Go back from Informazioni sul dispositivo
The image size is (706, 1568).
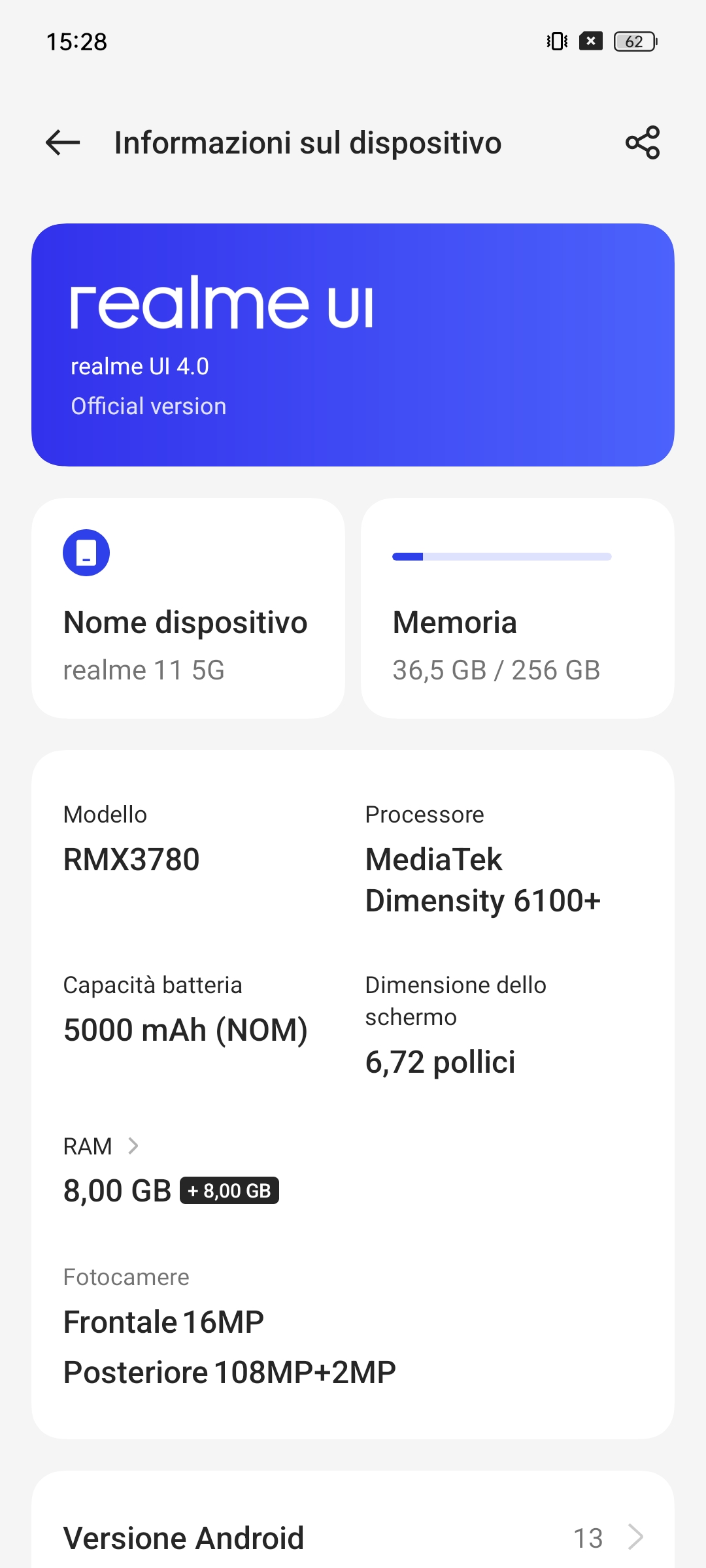[63, 142]
